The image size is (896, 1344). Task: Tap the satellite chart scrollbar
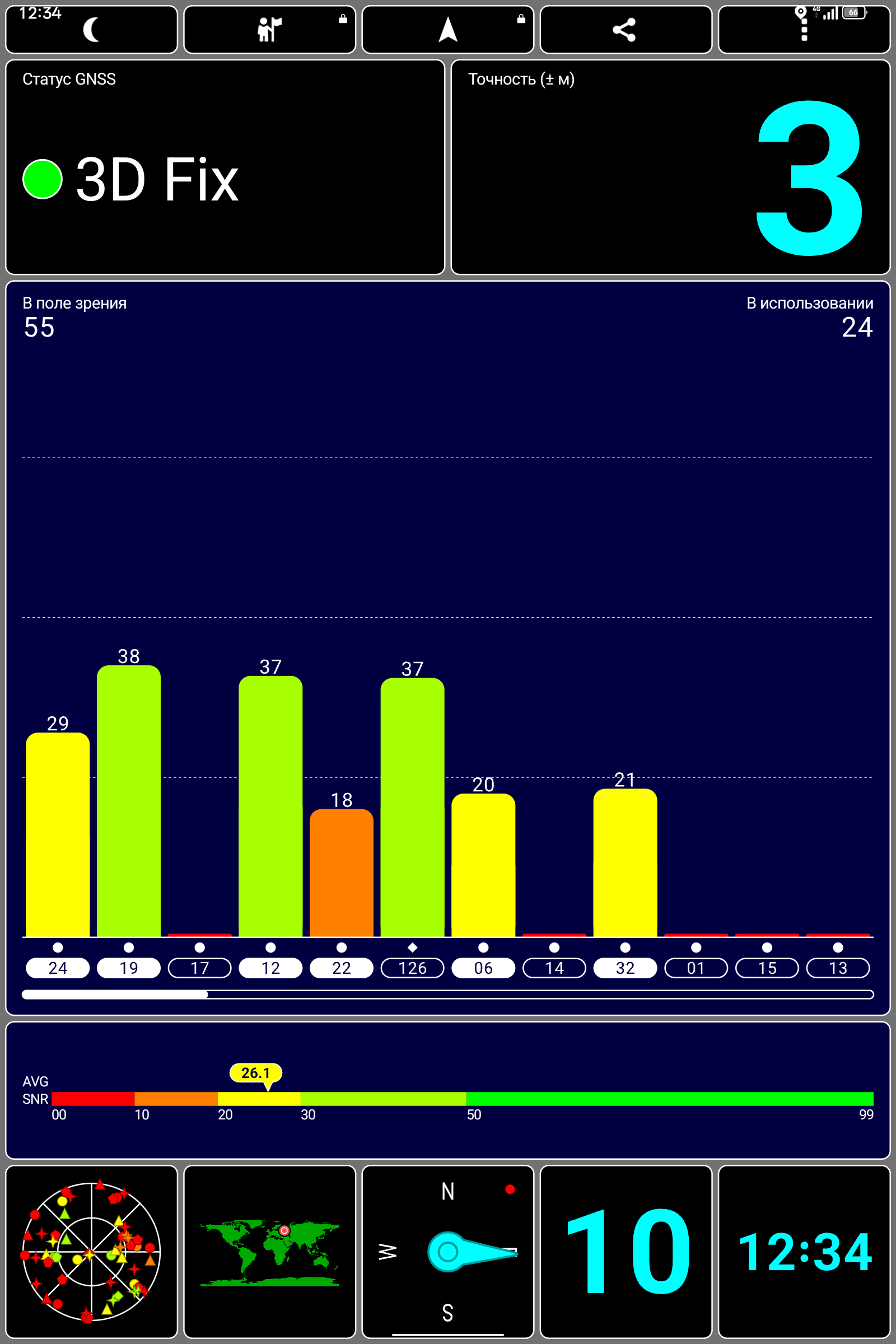[448, 995]
